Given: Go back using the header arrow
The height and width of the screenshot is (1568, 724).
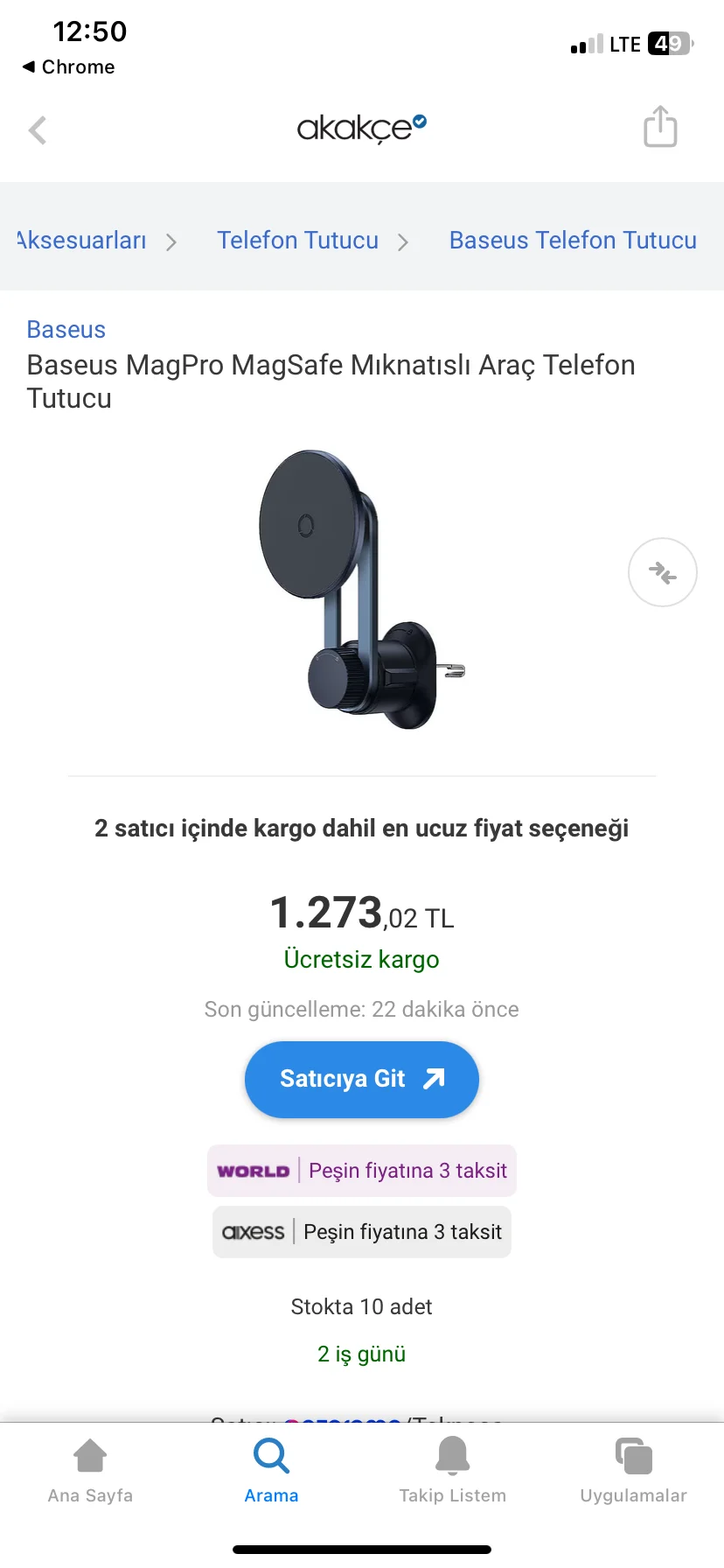Looking at the screenshot, I should [38, 130].
